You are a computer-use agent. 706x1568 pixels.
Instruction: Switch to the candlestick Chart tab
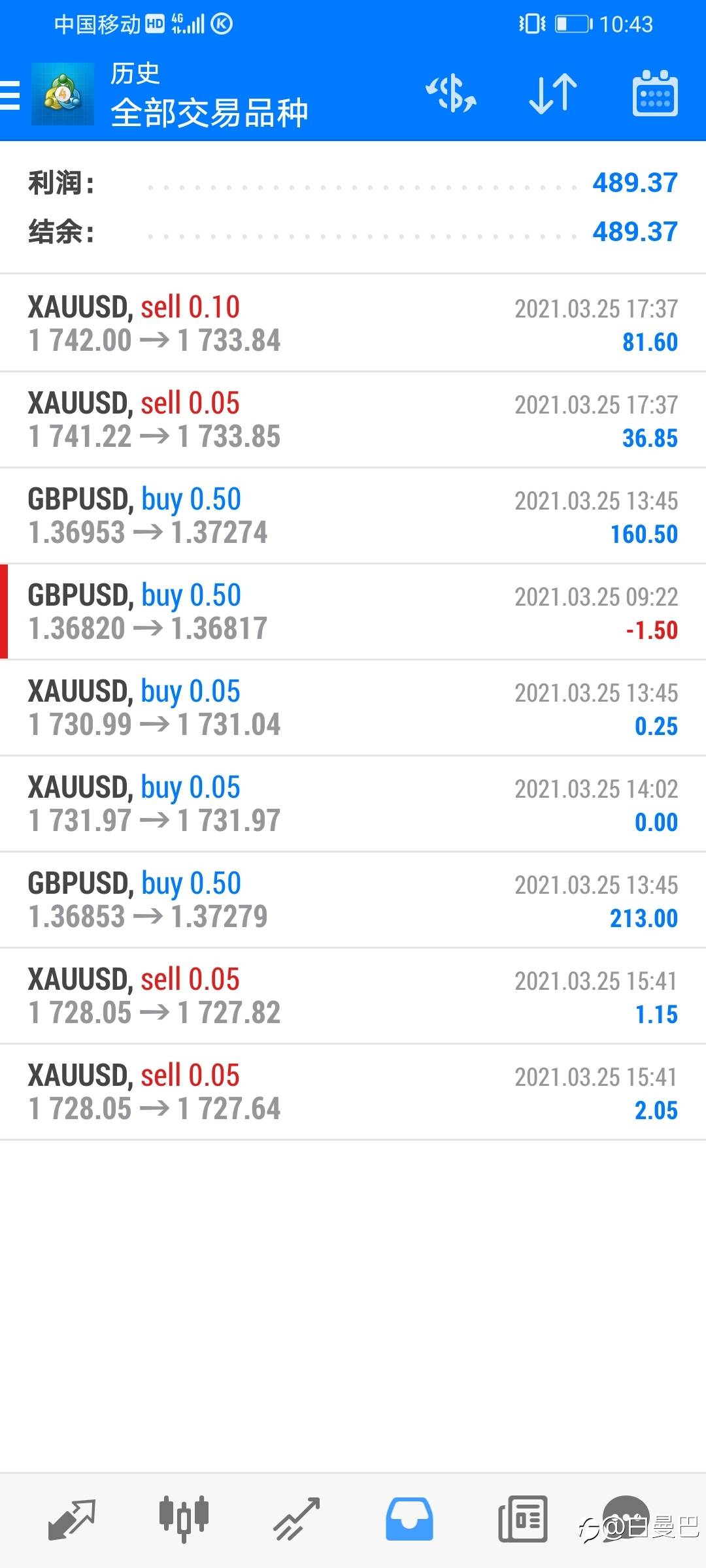[x=184, y=1520]
